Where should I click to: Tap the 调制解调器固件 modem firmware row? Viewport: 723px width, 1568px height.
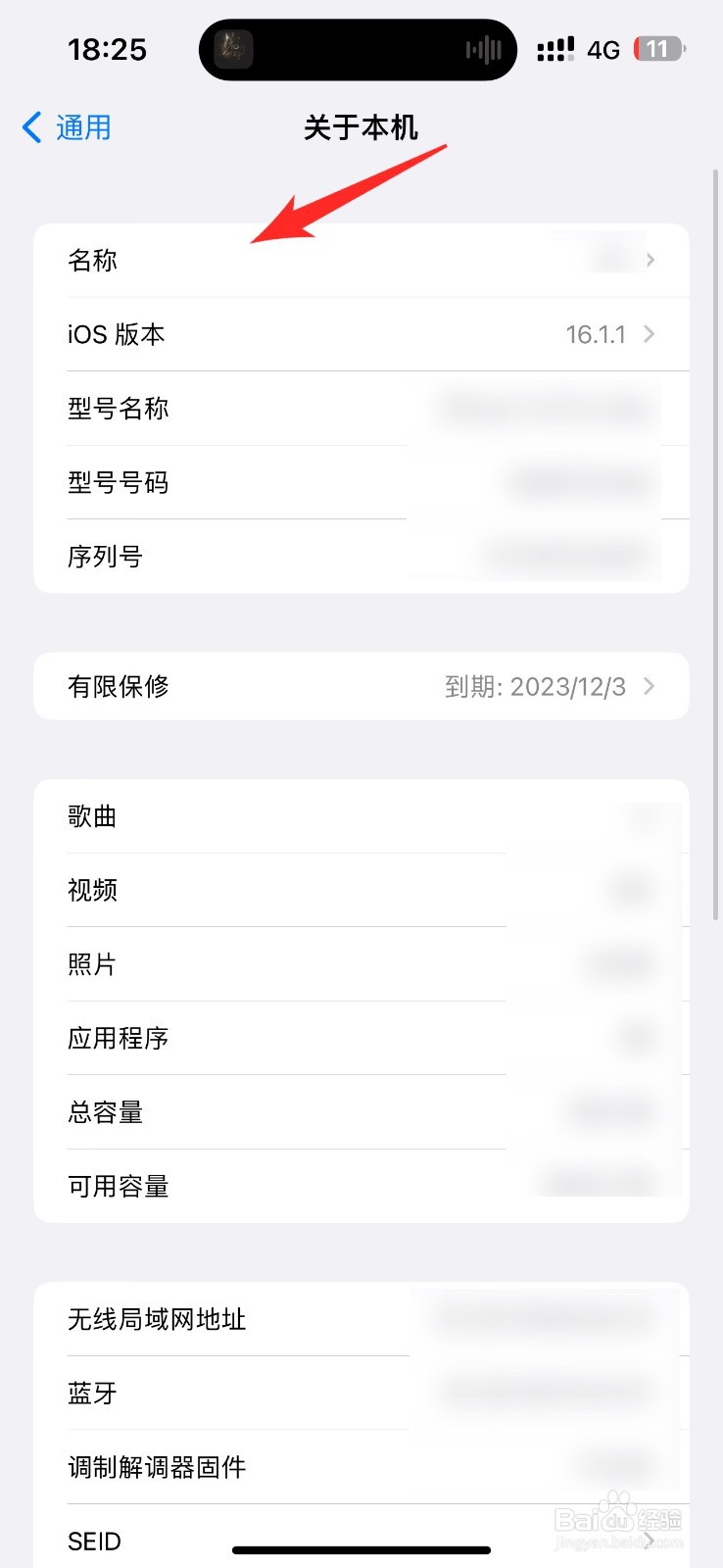(361, 1467)
